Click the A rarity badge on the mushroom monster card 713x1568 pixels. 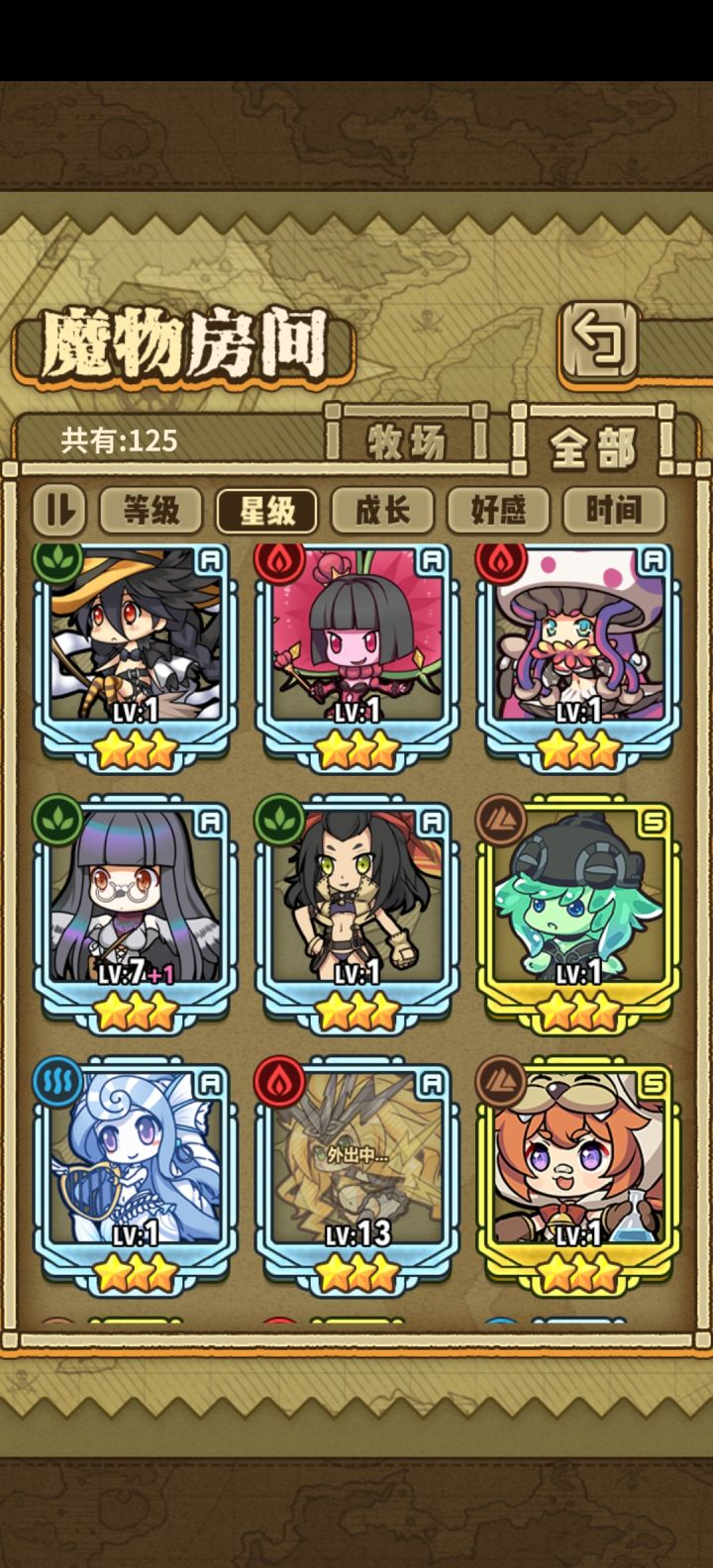tap(655, 561)
